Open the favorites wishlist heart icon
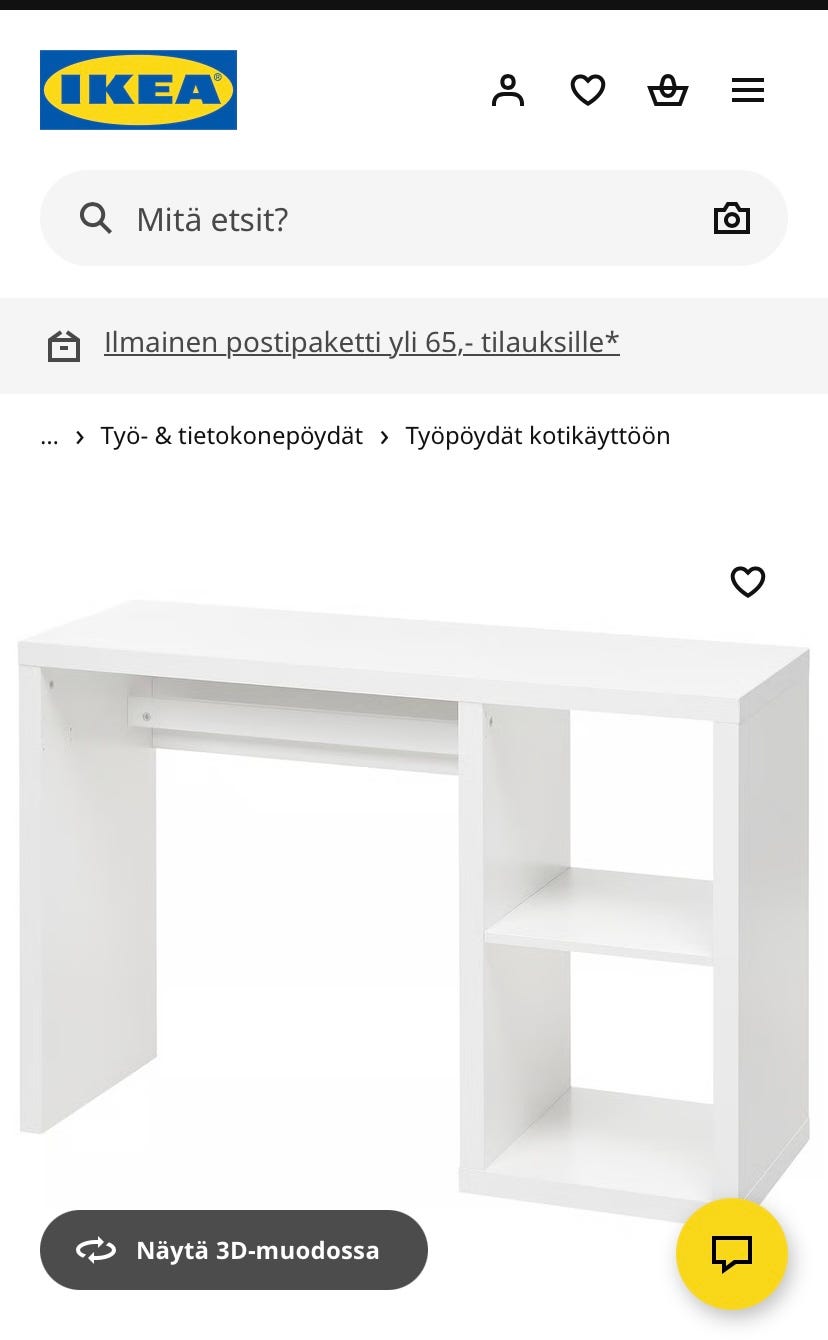 588,89
